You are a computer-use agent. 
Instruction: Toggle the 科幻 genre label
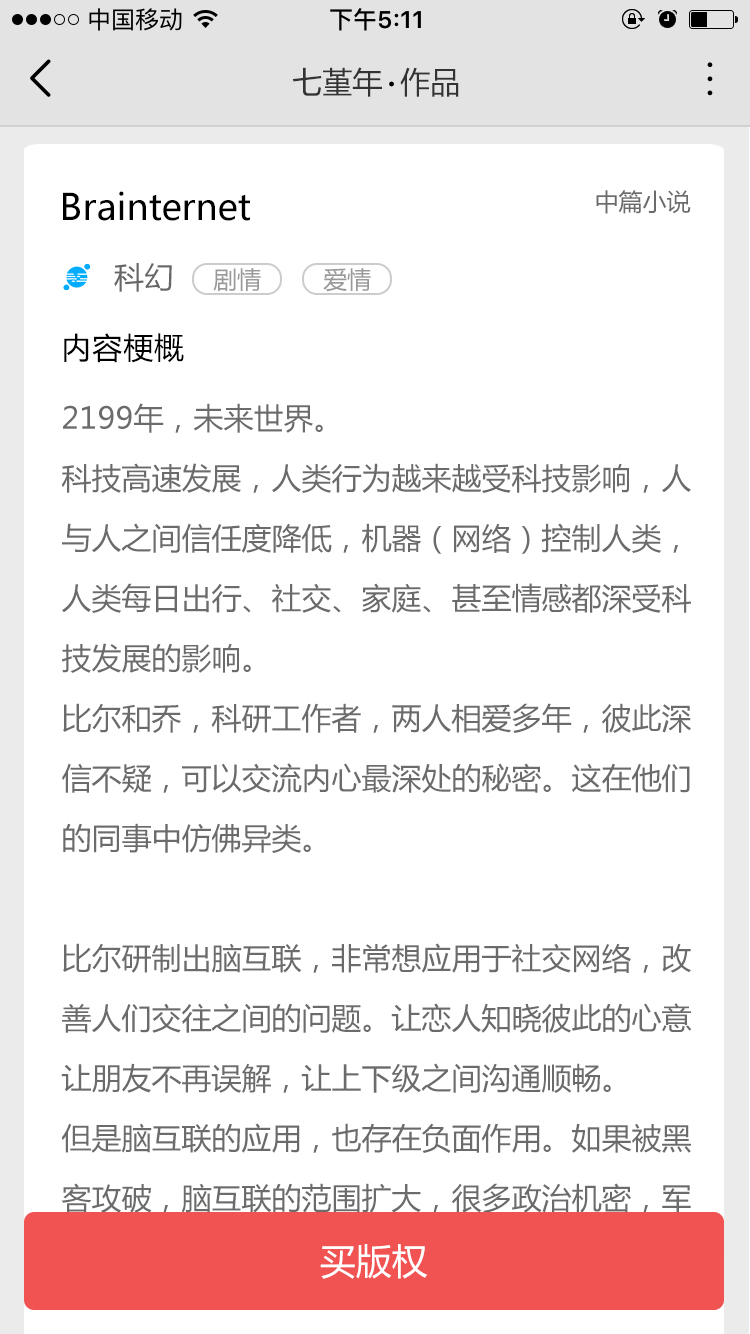143,277
